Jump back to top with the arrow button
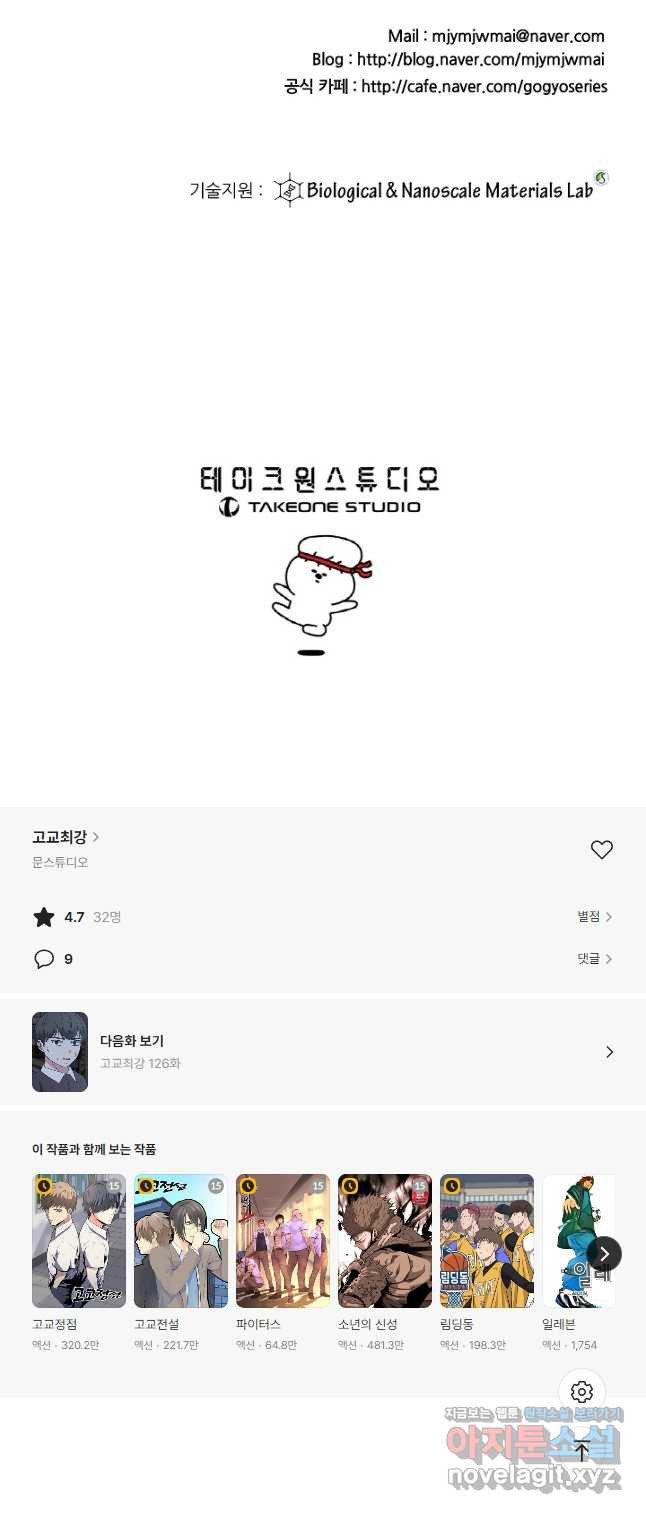This screenshot has height=1514, width=646. [x=582, y=1451]
